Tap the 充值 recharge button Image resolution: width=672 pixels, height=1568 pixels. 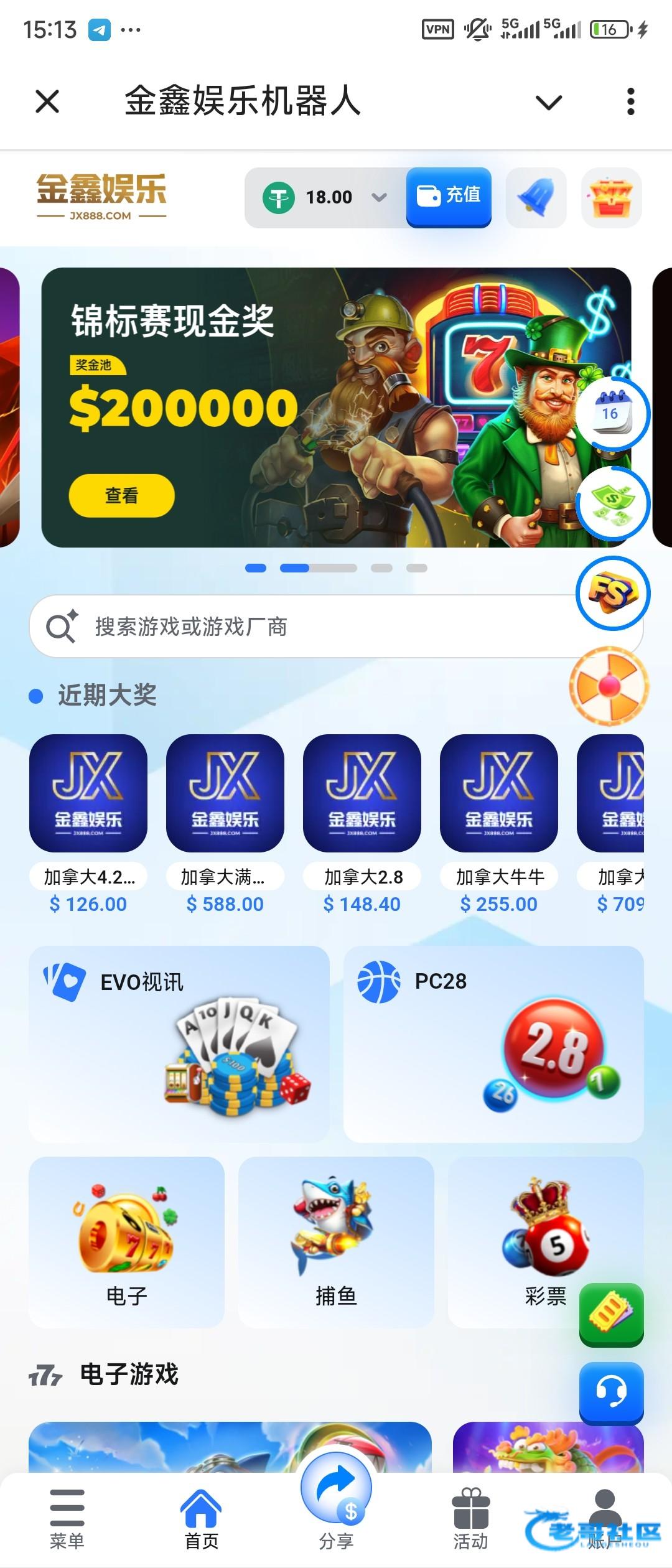click(449, 197)
